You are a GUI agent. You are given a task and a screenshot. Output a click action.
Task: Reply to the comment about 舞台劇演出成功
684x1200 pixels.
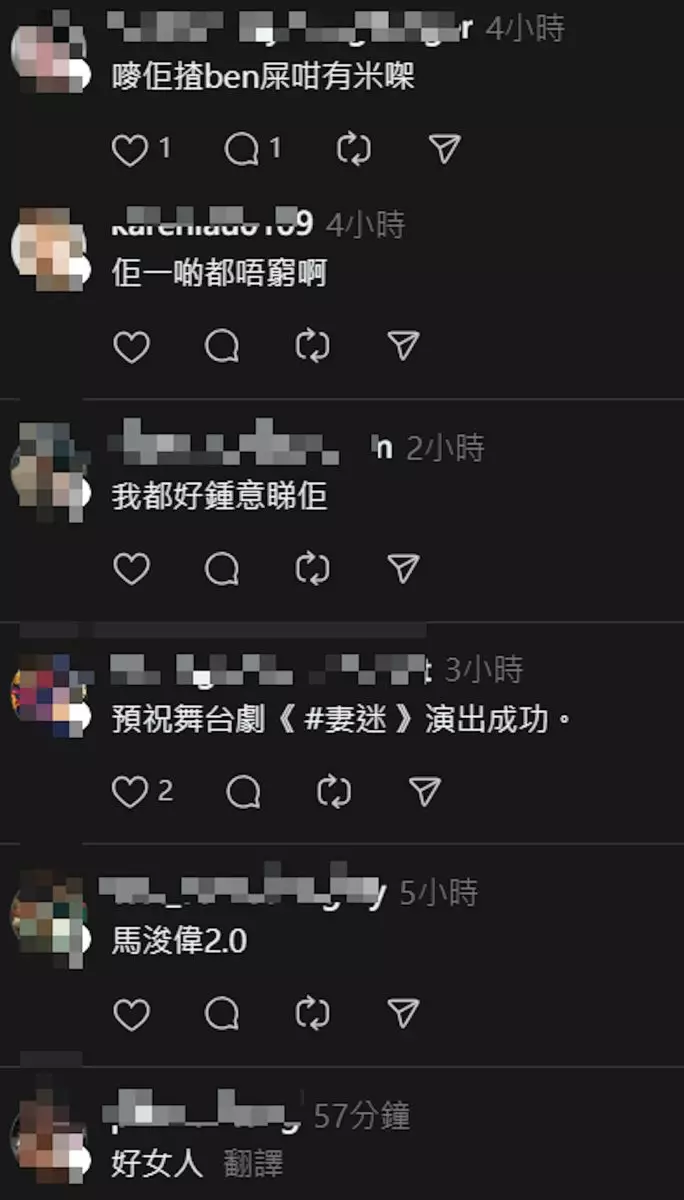click(243, 793)
